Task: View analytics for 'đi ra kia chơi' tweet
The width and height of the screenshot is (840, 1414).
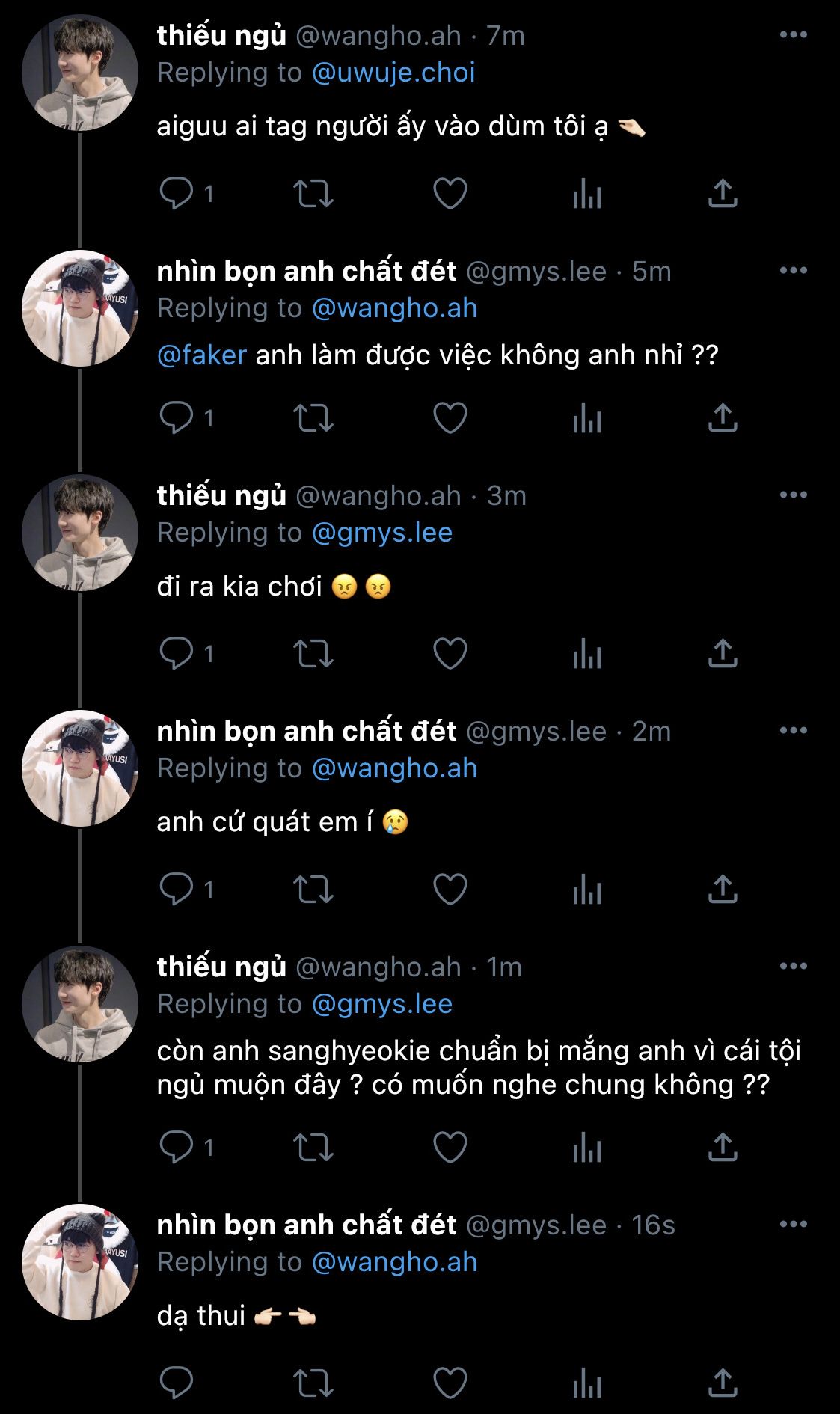Action: [587, 653]
